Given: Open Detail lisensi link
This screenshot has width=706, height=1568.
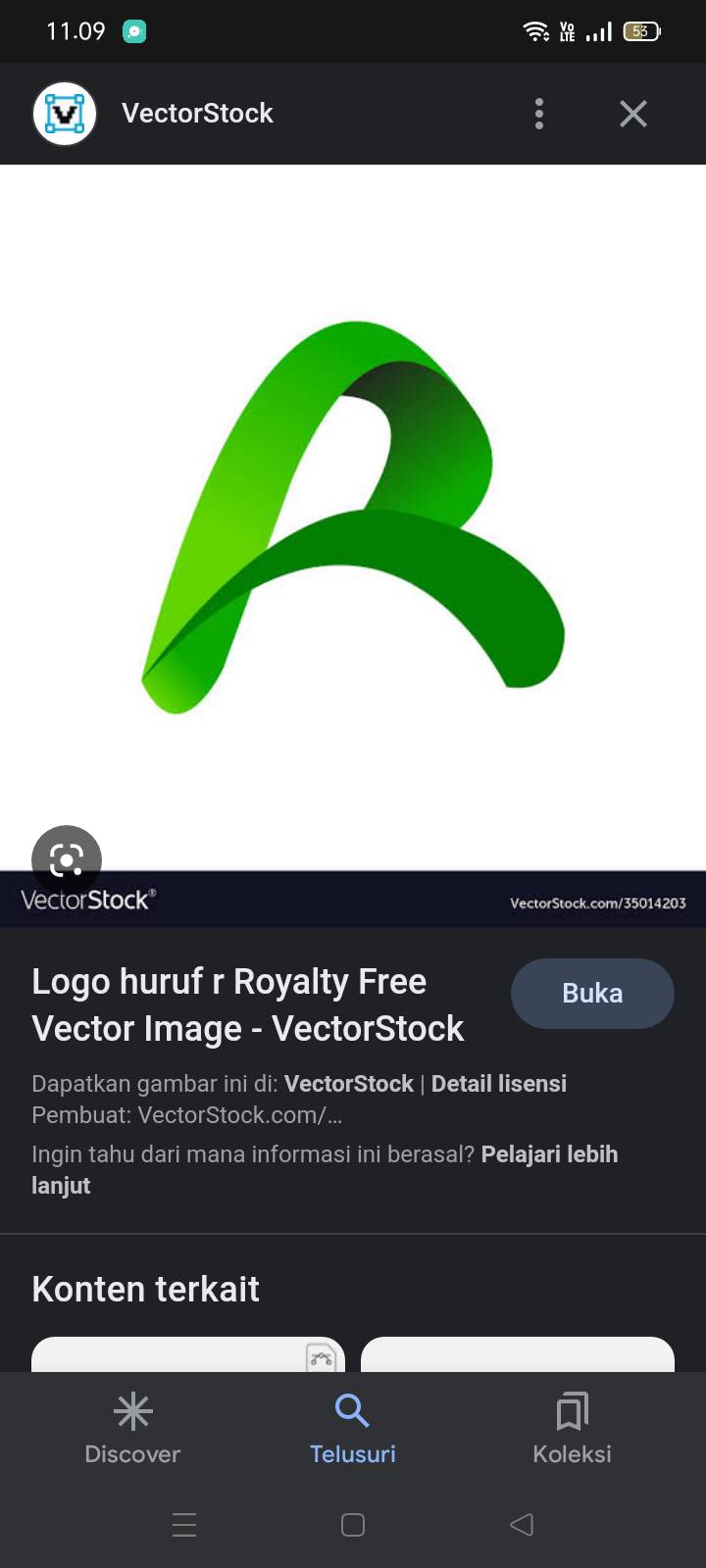Looking at the screenshot, I should [x=499, y=1084].
